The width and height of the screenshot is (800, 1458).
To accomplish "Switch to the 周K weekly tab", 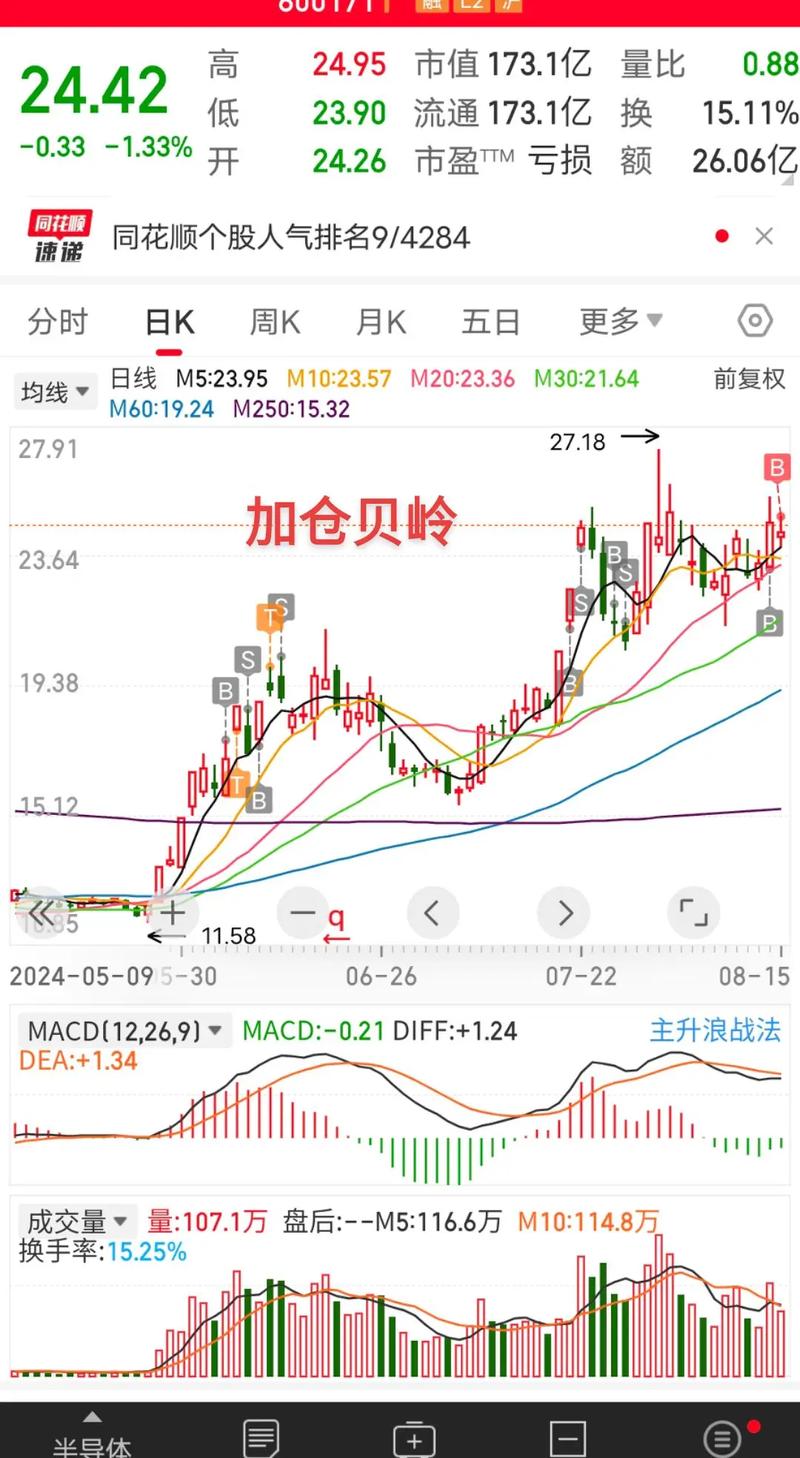I will (274, 320).
